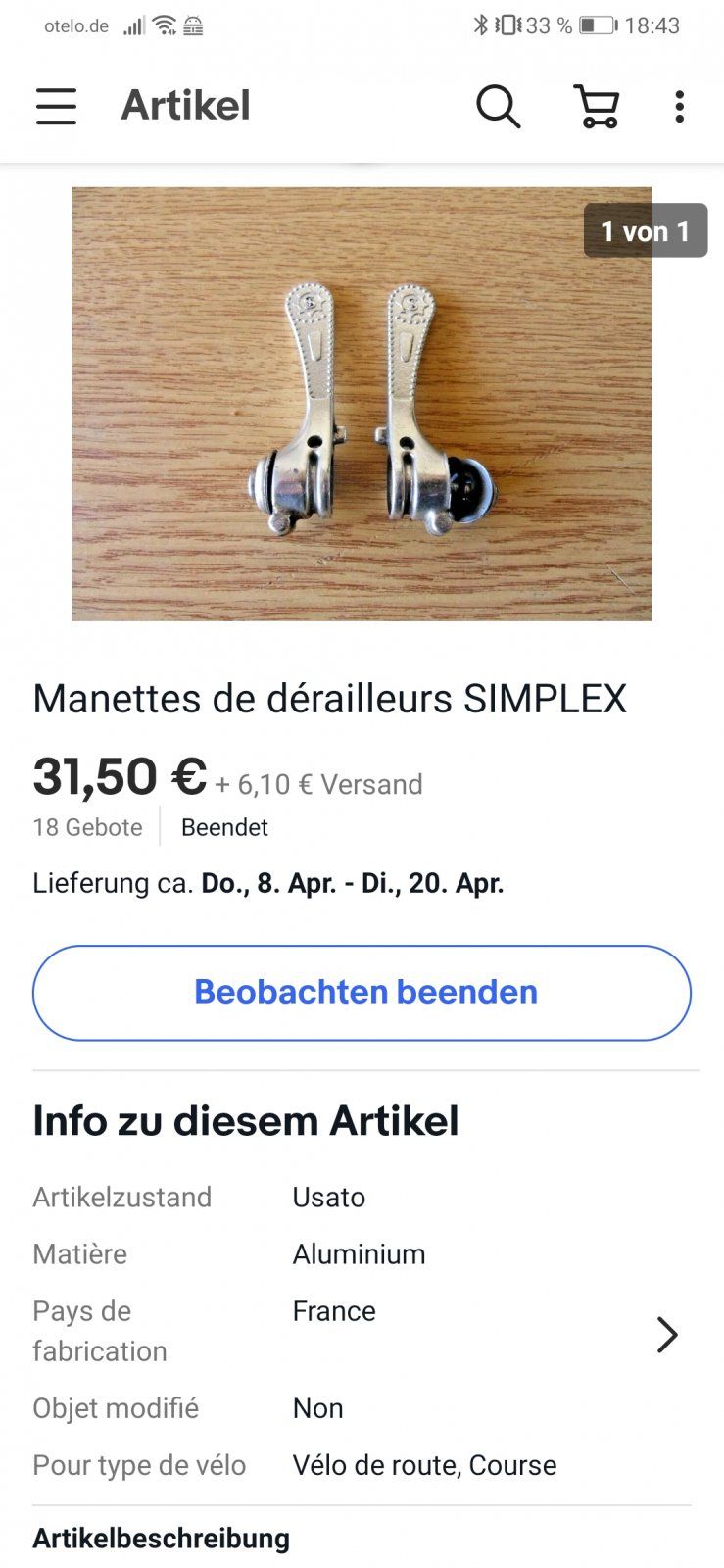The width and height of the screenshot is (724, 1568).
Task: Expand item details with the chevron arrow
Action: pos(667,1334)
